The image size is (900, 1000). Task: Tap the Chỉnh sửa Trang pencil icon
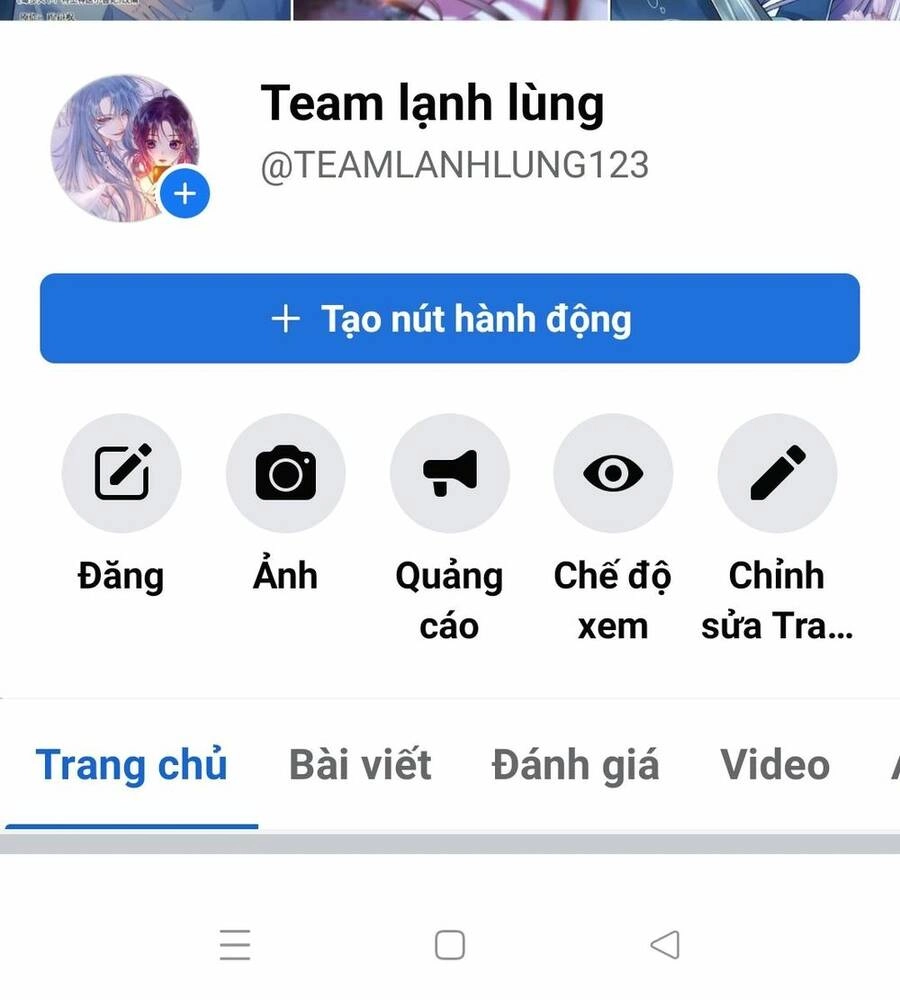coord(776,474)
